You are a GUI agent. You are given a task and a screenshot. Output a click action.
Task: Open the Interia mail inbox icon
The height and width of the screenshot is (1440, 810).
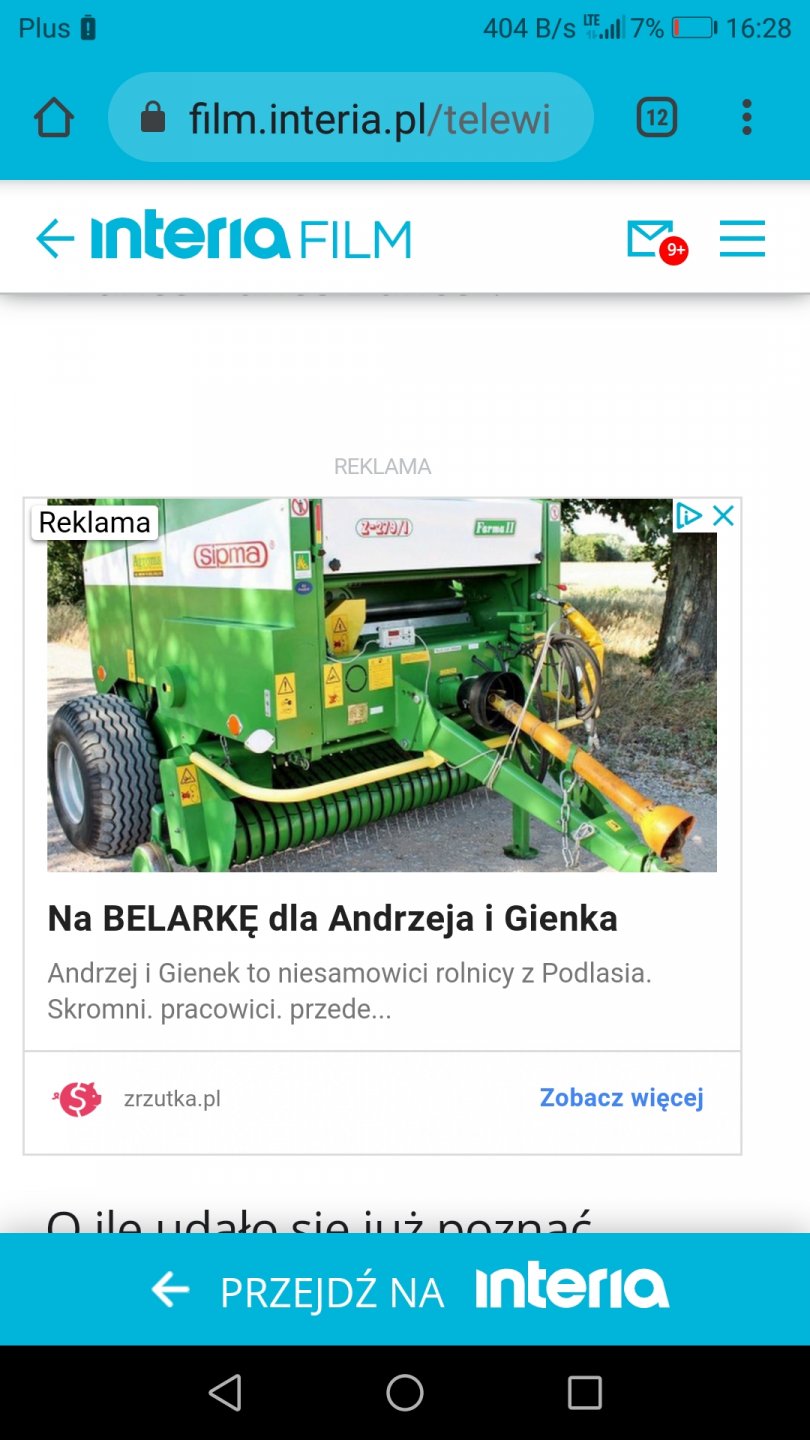[651, 239]
